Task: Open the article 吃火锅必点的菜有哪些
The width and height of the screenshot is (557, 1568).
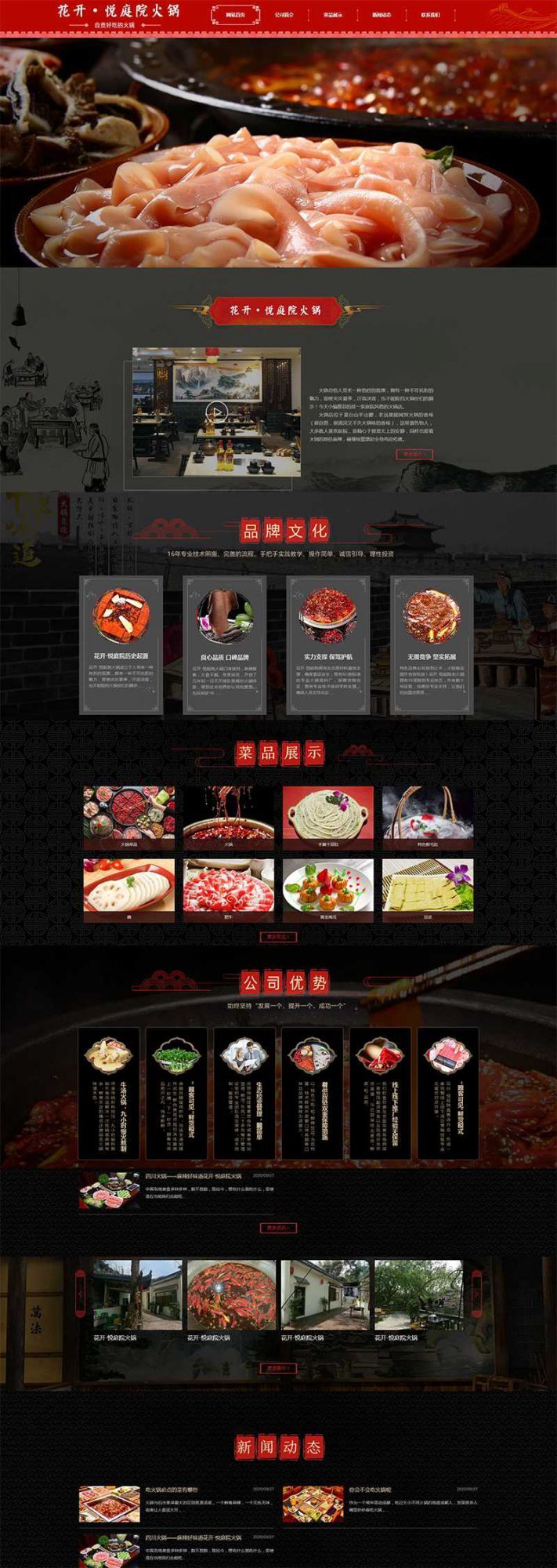Action: 172,1490
